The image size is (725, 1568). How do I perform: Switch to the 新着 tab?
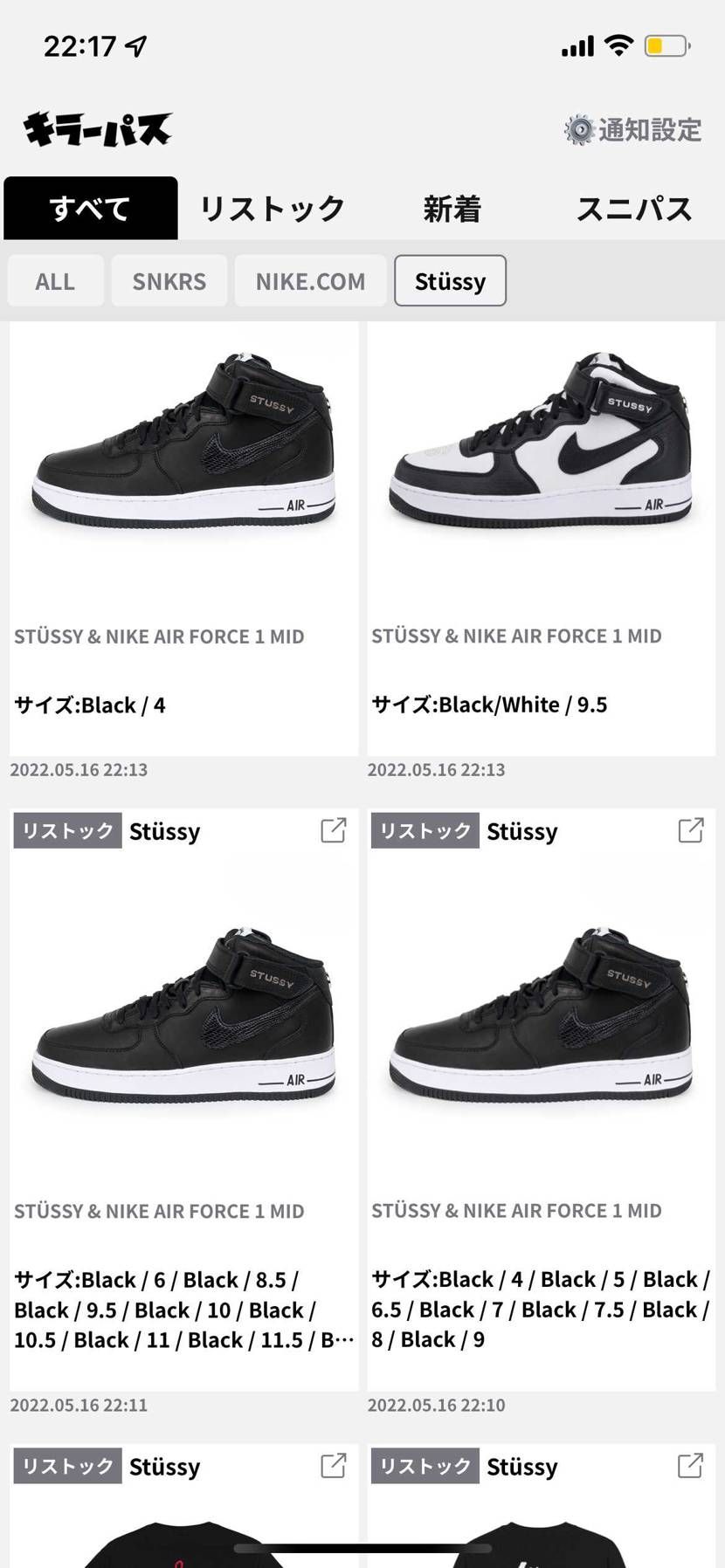pyautogui.click(x=452, y=209)
